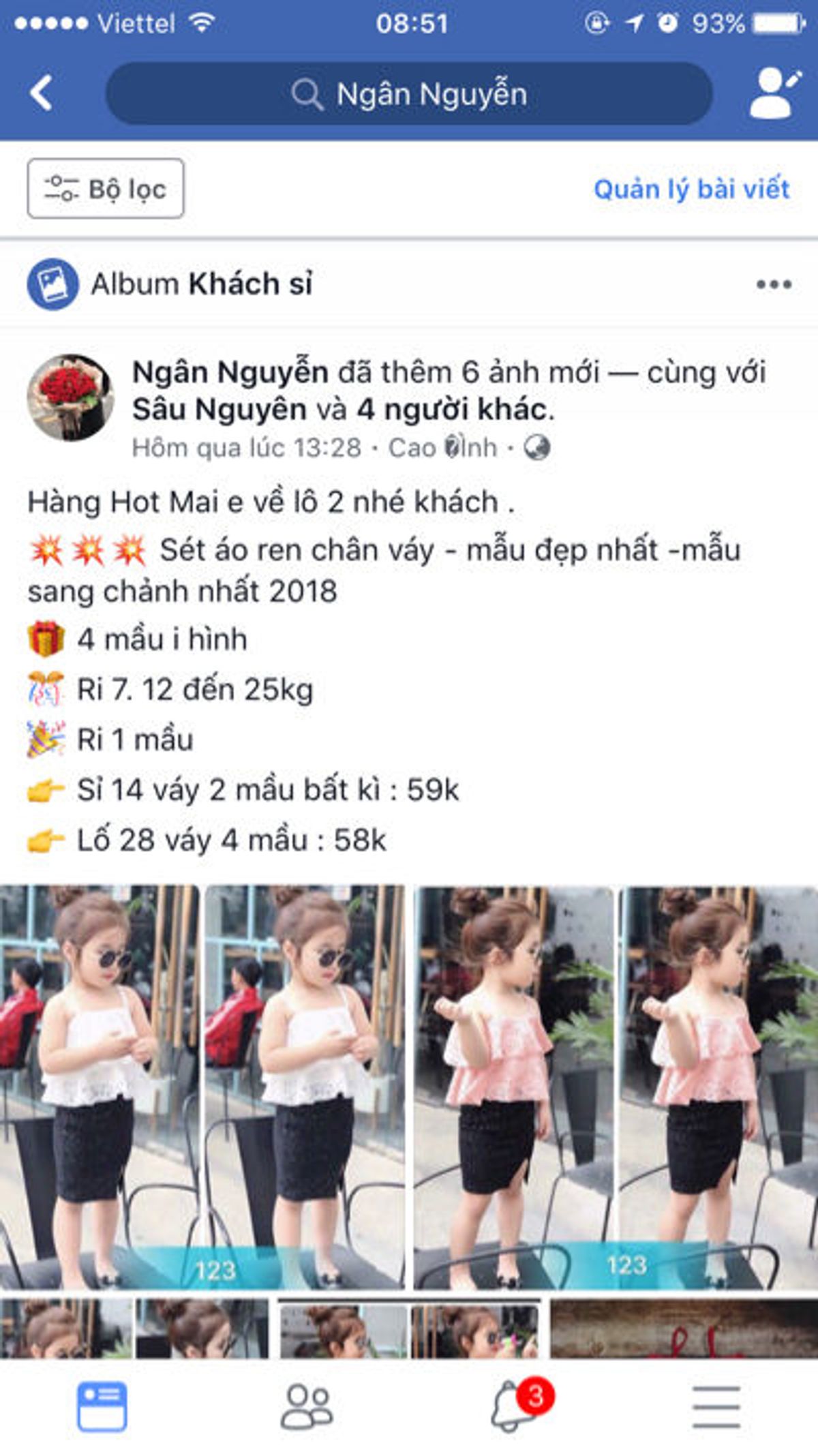Open the post's overflow menu
The width and height of the screenshot is (818, 1456).
click(x=774, y=284)
